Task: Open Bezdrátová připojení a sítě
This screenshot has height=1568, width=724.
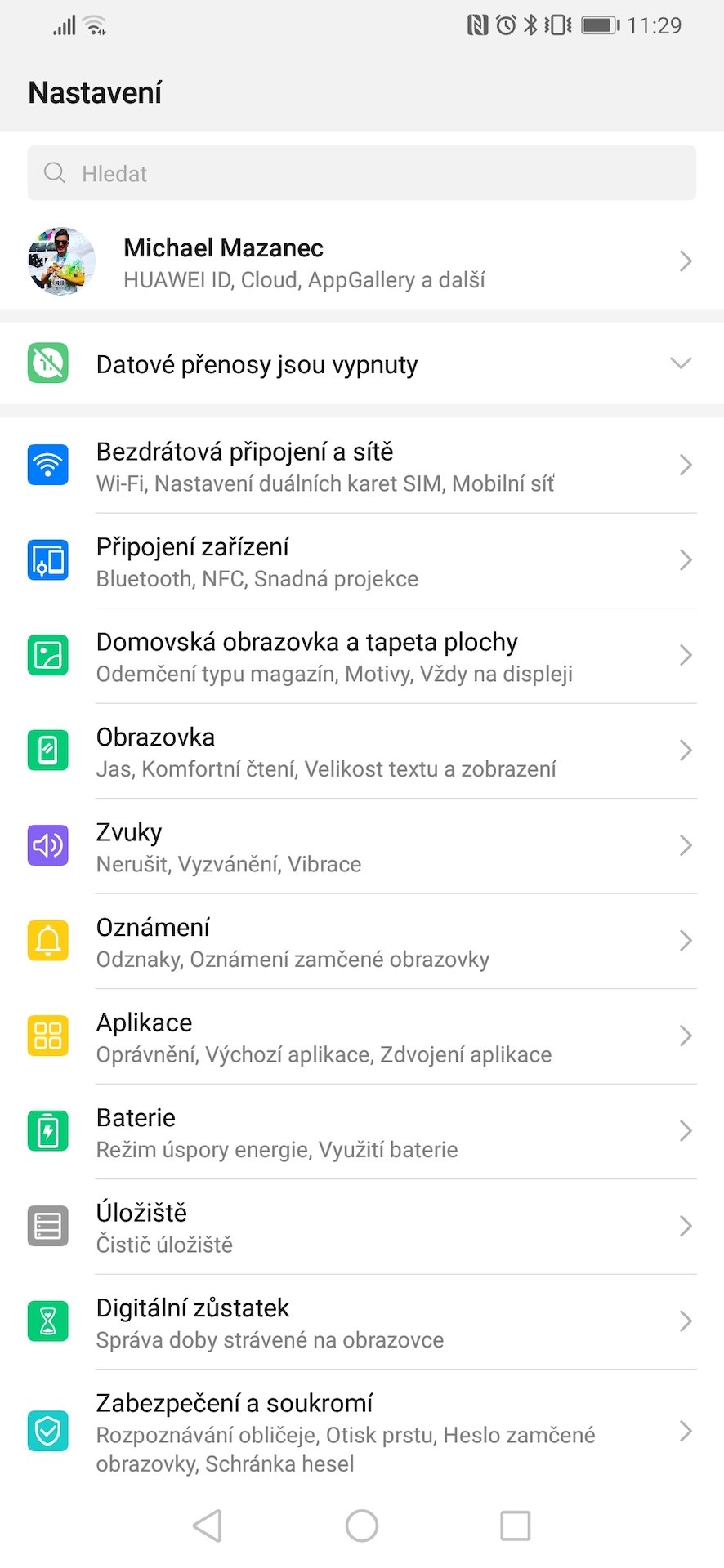Action: 362,465
